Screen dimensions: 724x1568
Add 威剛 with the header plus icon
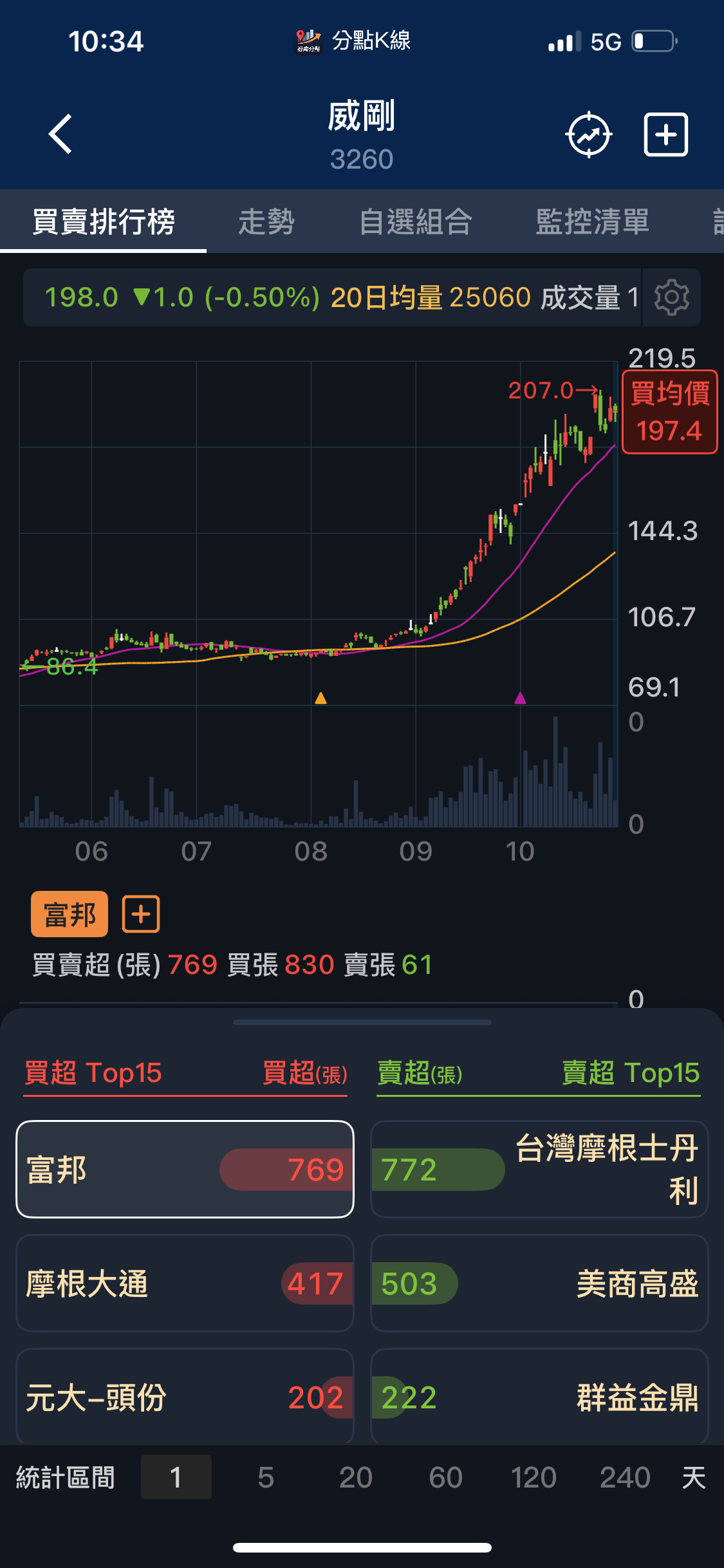click(x=666, y=135)
